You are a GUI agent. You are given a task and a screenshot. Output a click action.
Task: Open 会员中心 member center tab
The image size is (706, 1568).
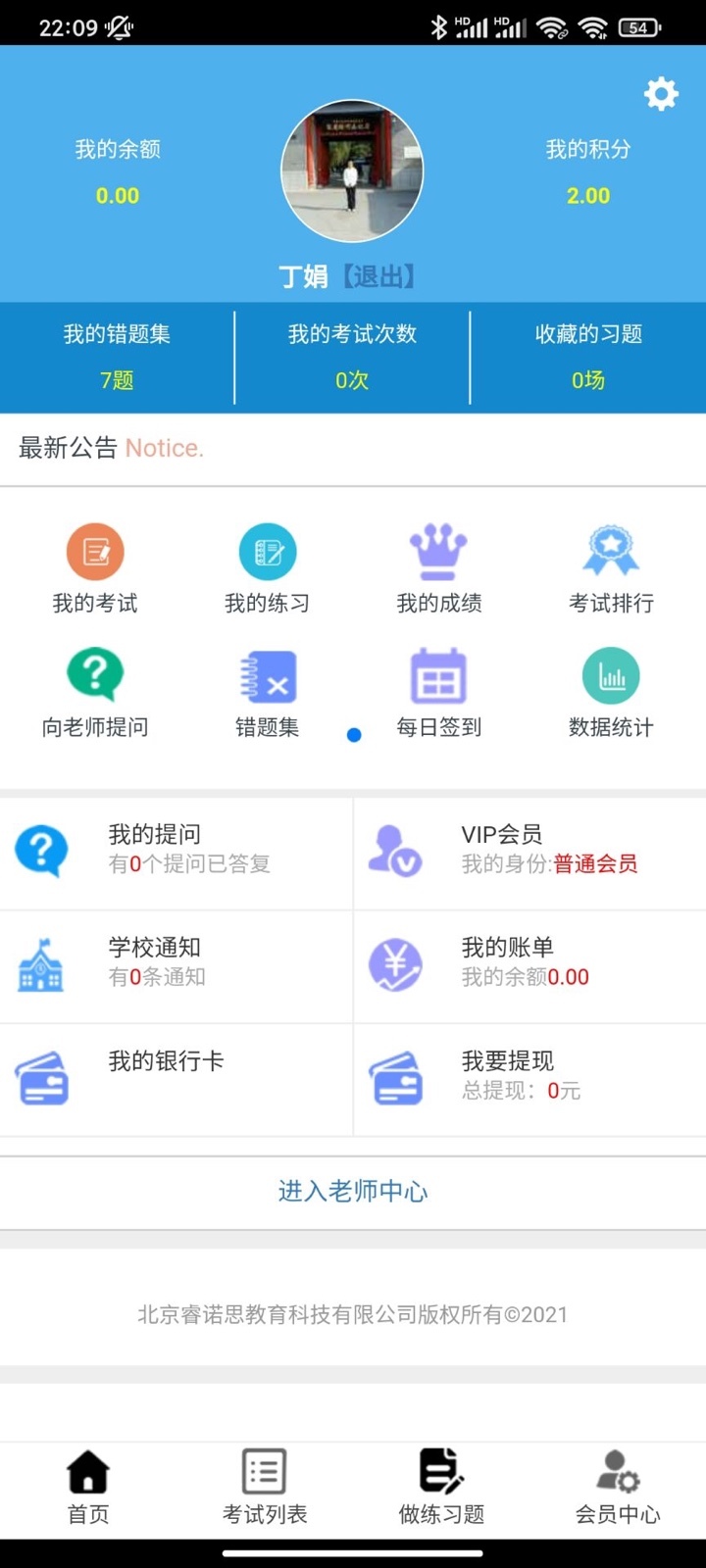tap(616, 1486)
